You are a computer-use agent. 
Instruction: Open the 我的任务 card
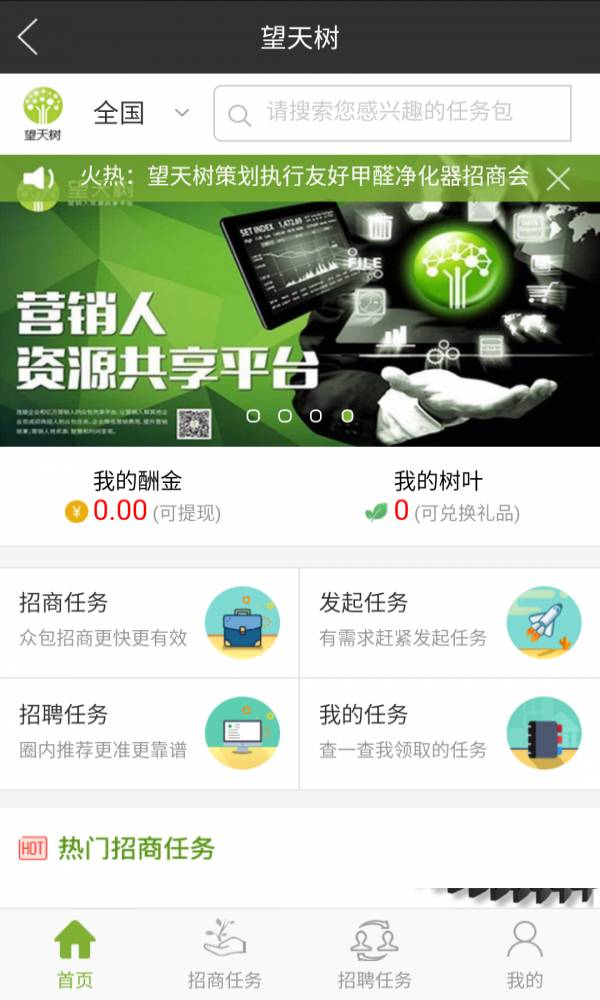click(449, 733)
